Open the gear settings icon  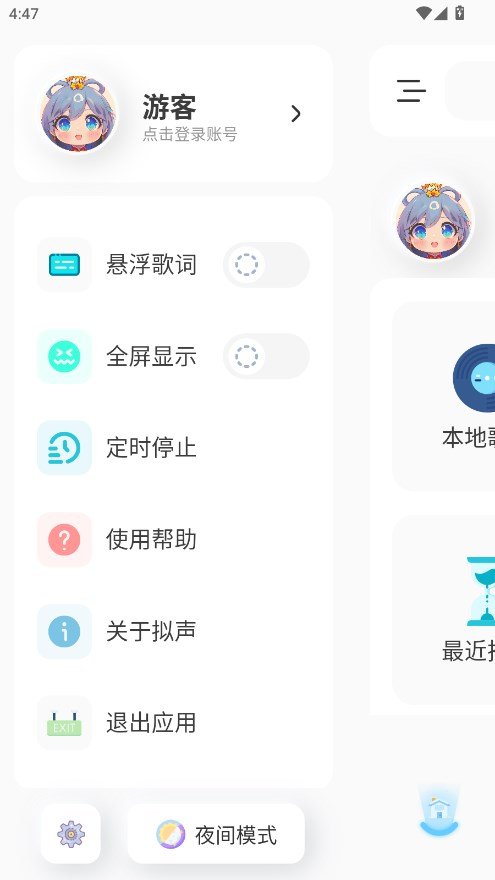pos(71,834)
